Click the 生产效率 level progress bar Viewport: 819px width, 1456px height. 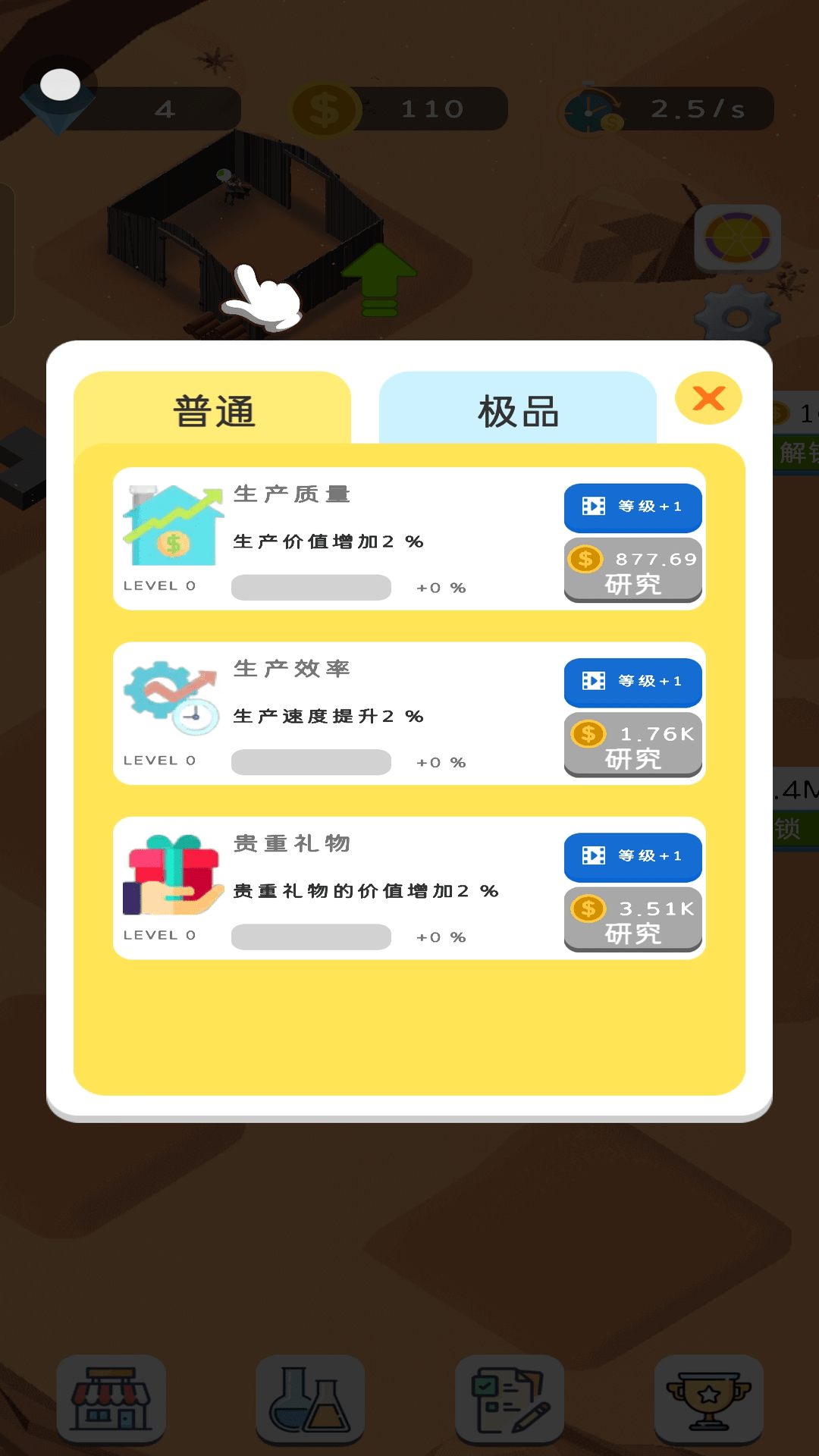pos(310,761)
